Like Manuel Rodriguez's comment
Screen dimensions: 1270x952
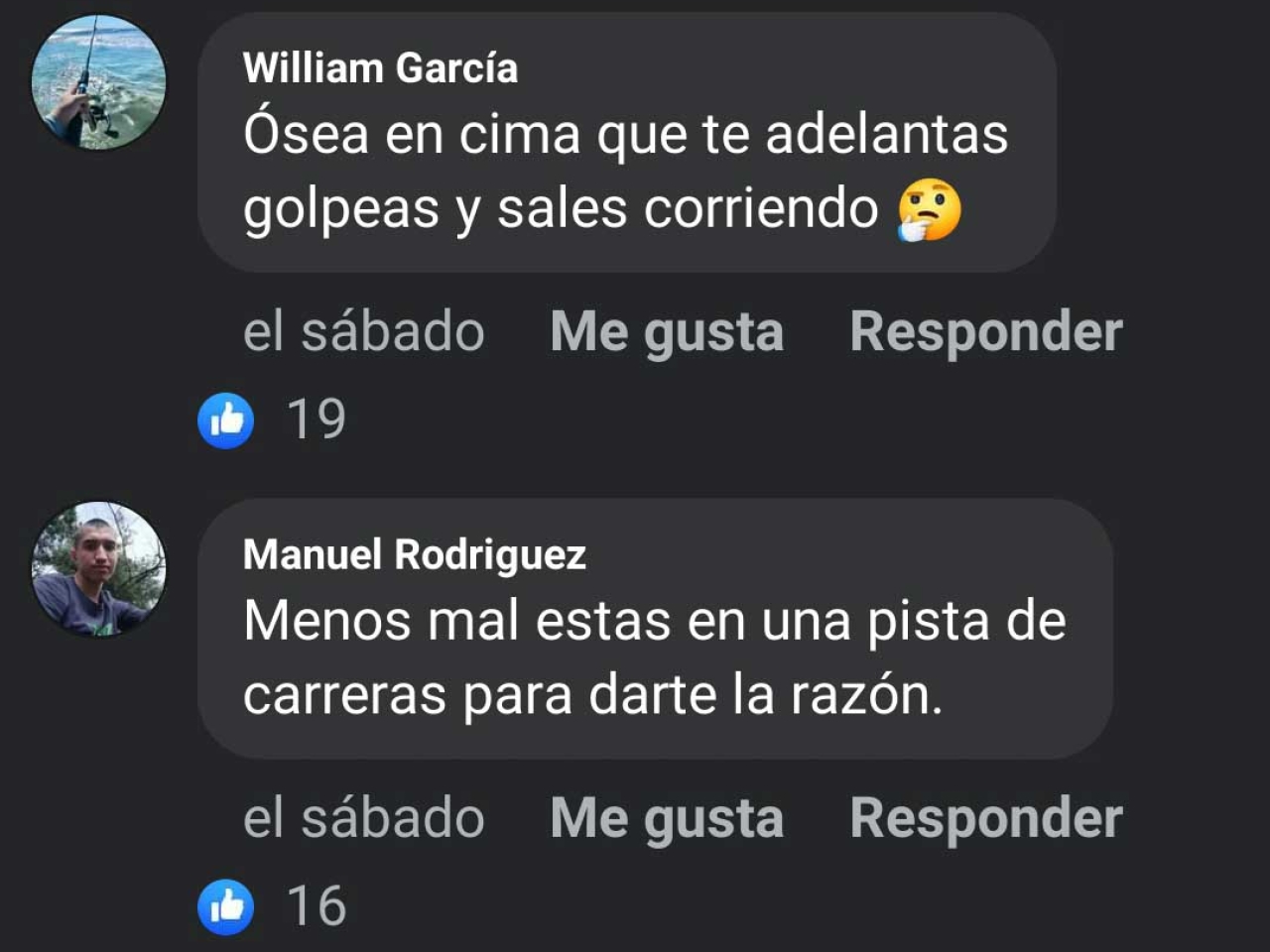(x=667, y=818)
